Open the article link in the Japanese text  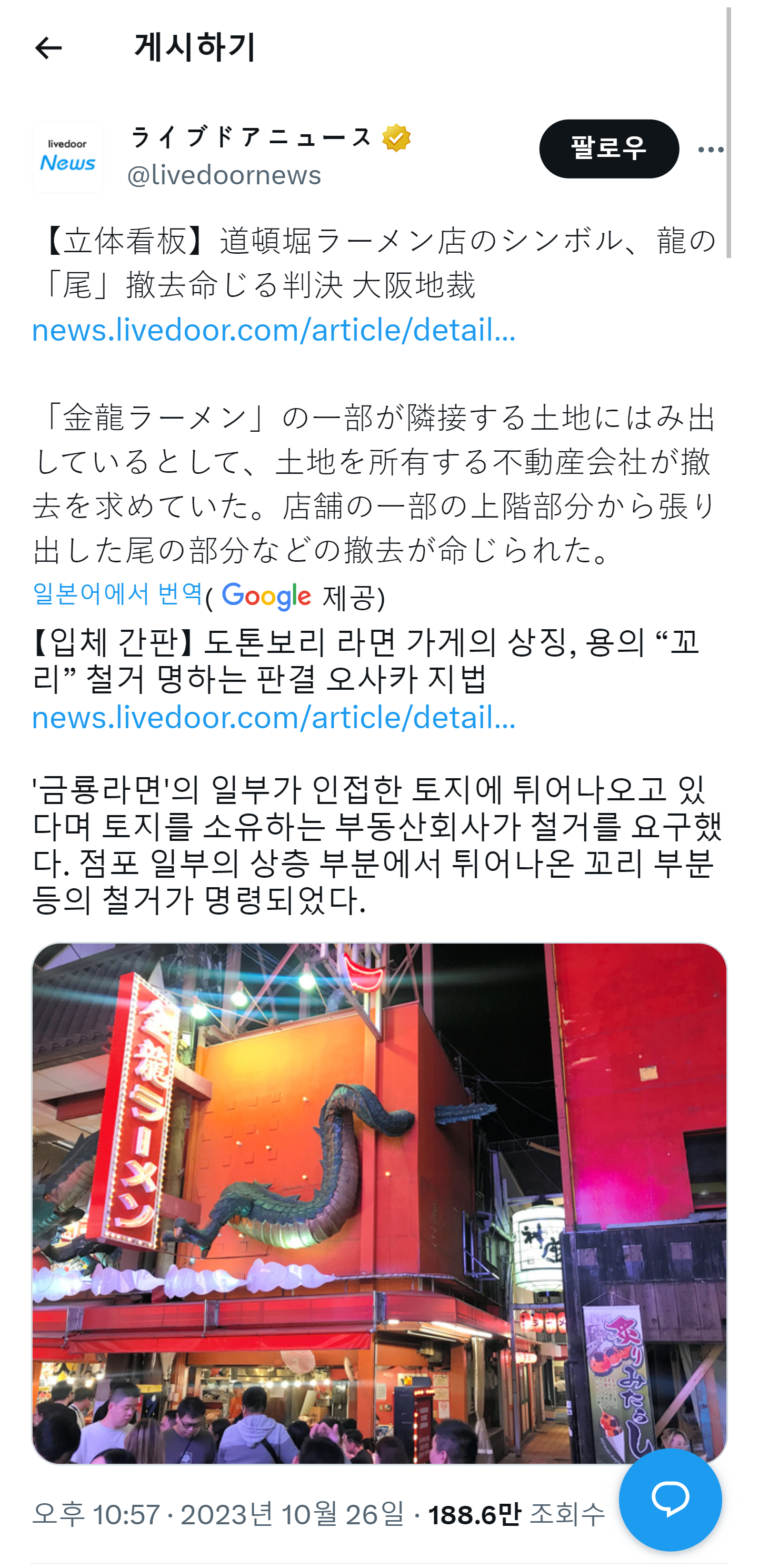273,330
